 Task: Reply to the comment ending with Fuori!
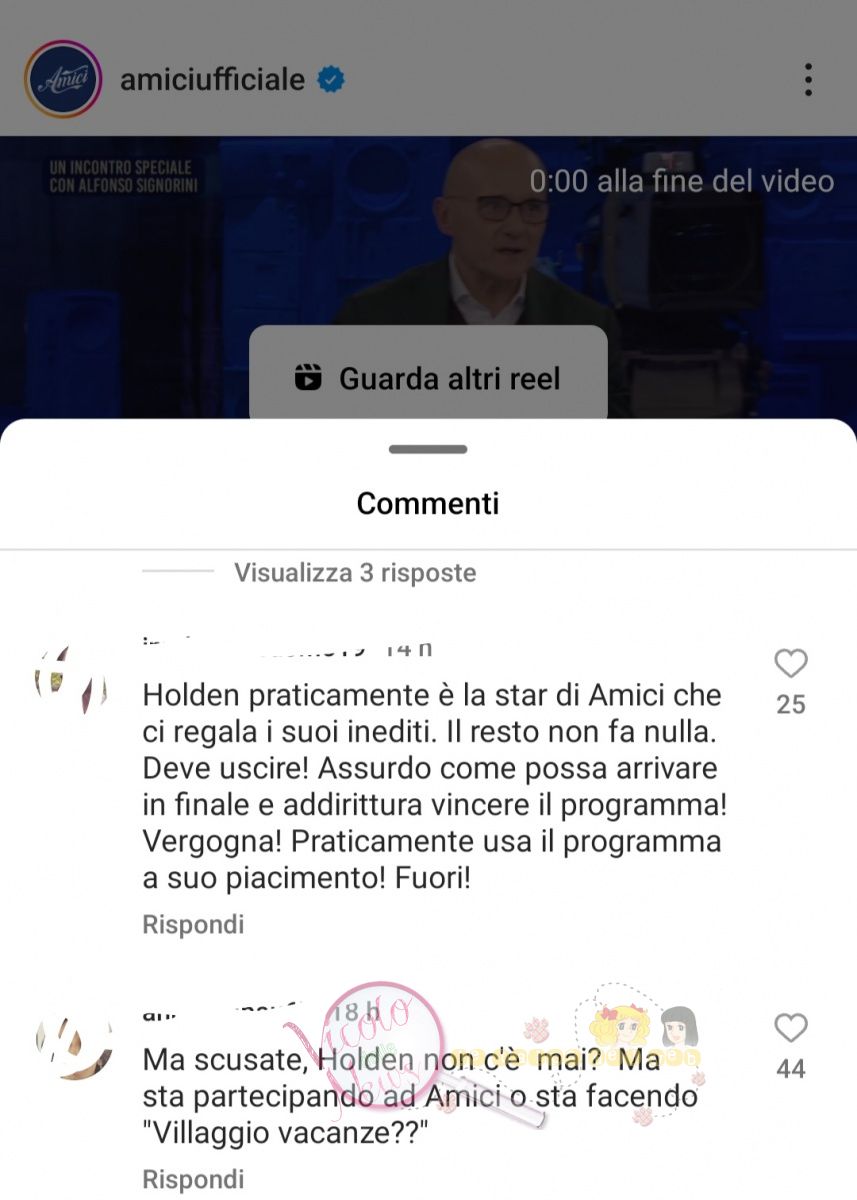[193, 925]
